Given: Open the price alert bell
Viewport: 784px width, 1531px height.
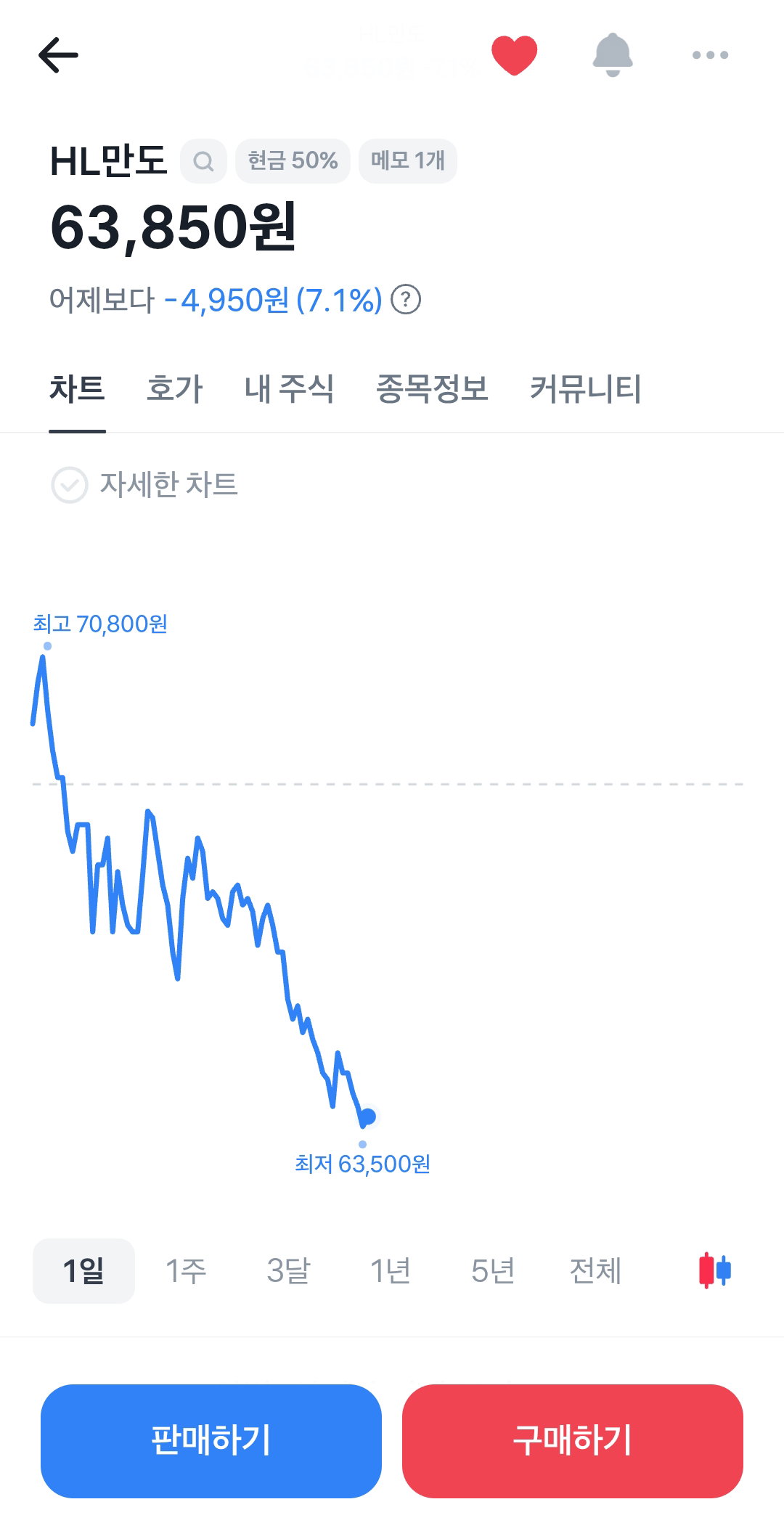Looking at the screenshot, I should click(x=613, y=54).
